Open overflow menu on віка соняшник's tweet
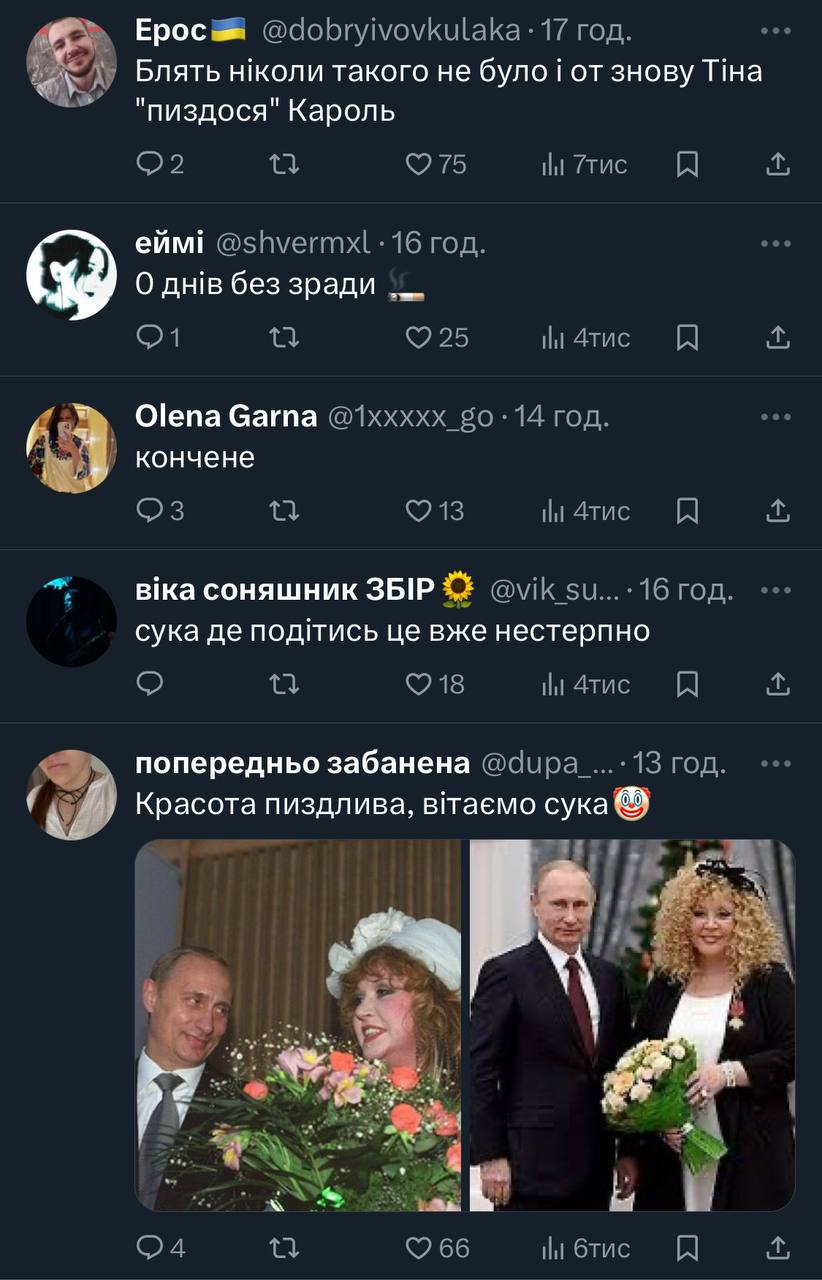822x1280 pixels. pyautogui.click(x=776, y=590)
